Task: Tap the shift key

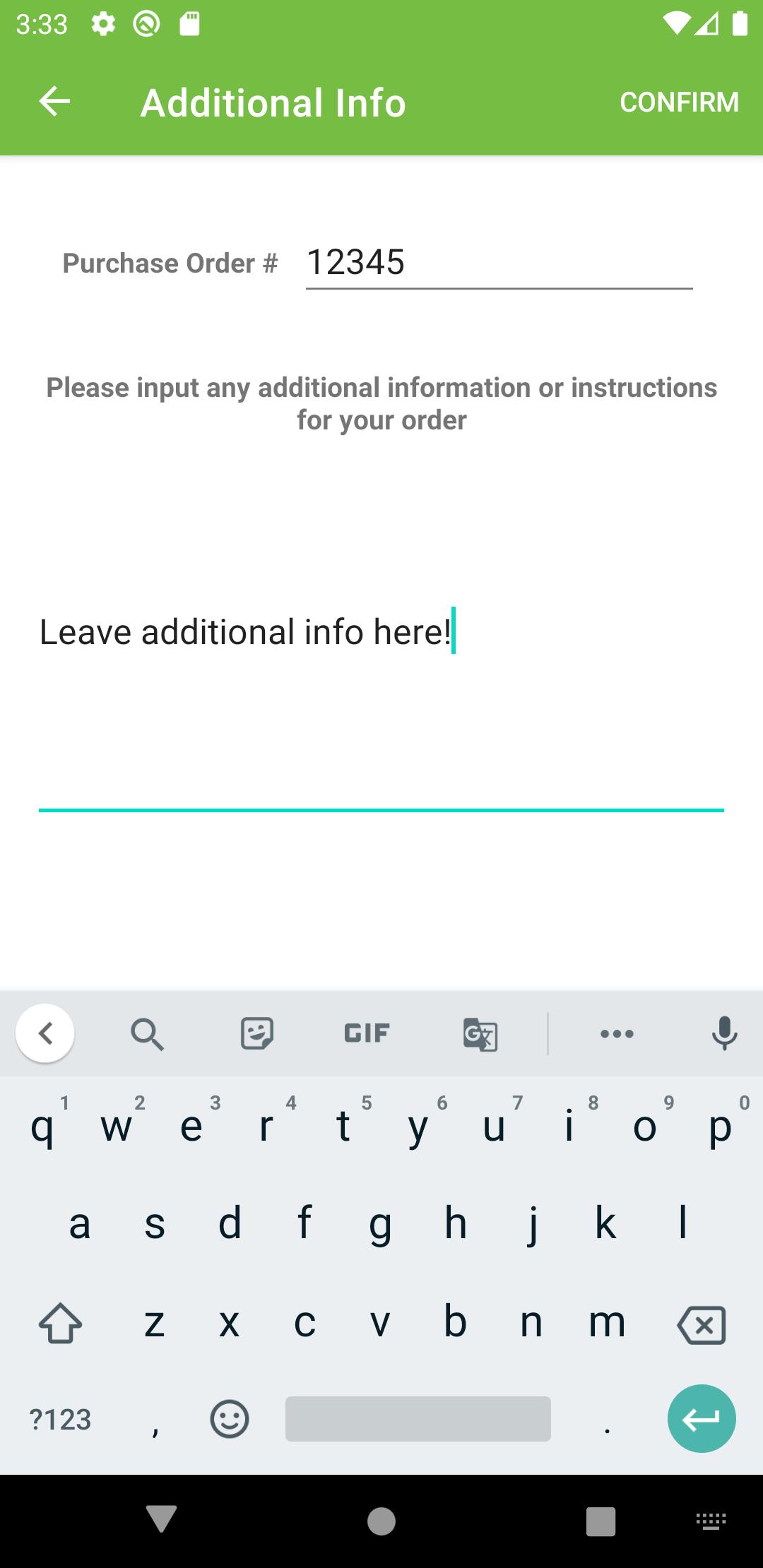Action: tap(60, 1323)
